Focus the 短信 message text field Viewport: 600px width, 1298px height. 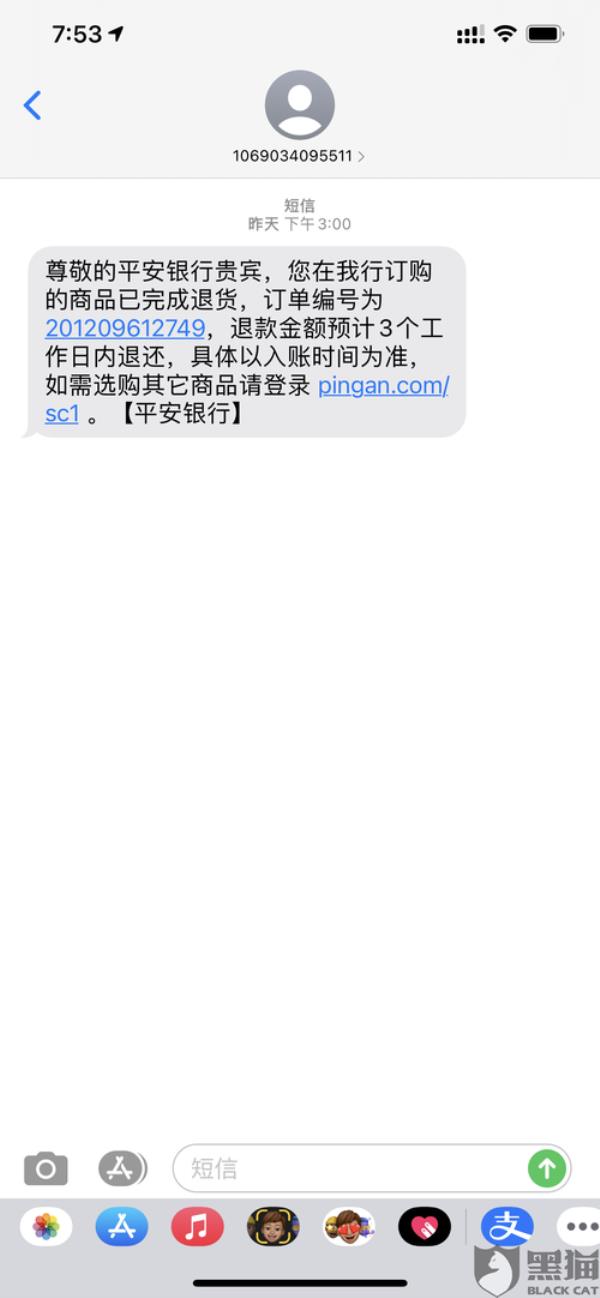click(x=350, y=1168)
